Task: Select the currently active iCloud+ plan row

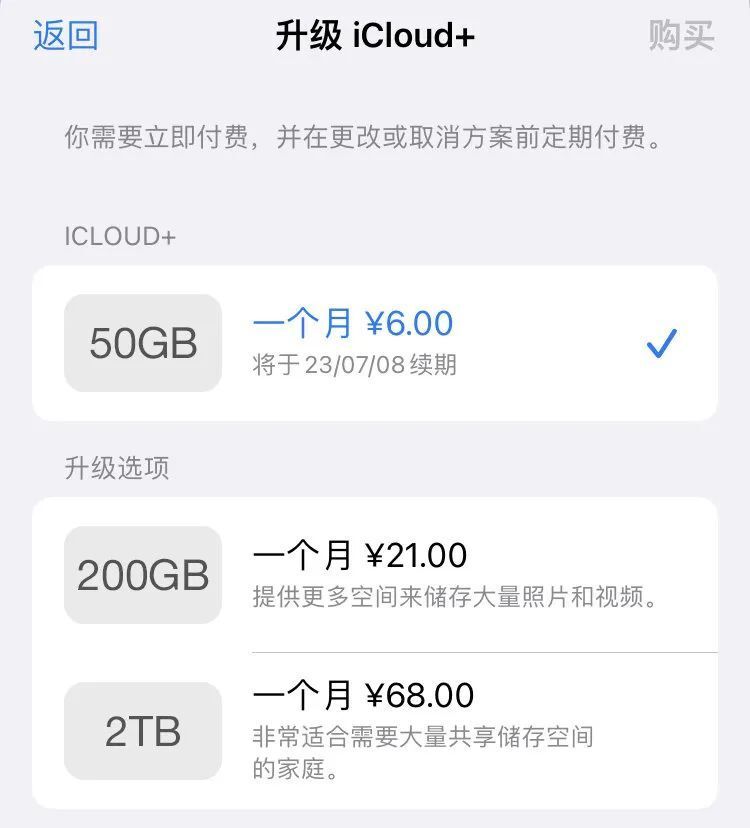Action: click(x=375, y=343)
